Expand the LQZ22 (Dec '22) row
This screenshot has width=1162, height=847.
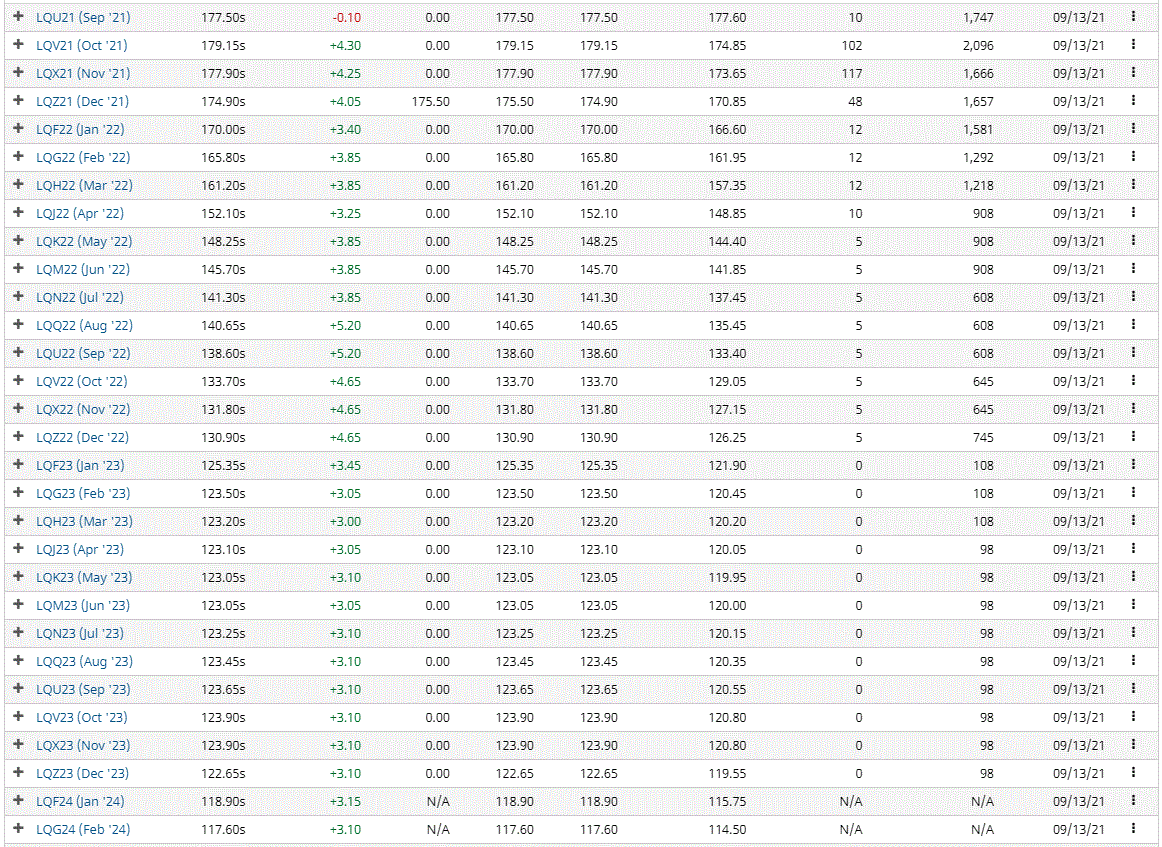coord(18,437)
